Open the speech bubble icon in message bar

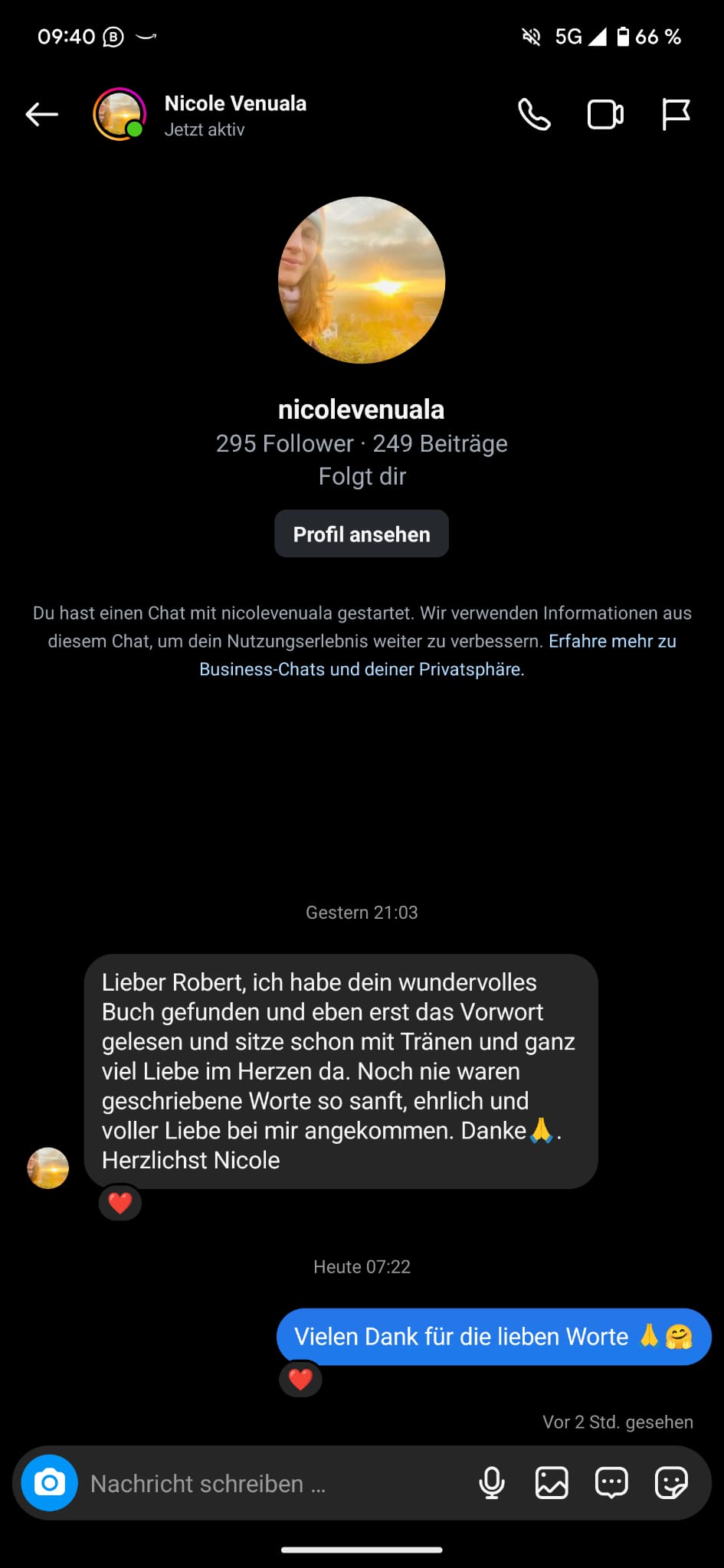(611, 1483)
